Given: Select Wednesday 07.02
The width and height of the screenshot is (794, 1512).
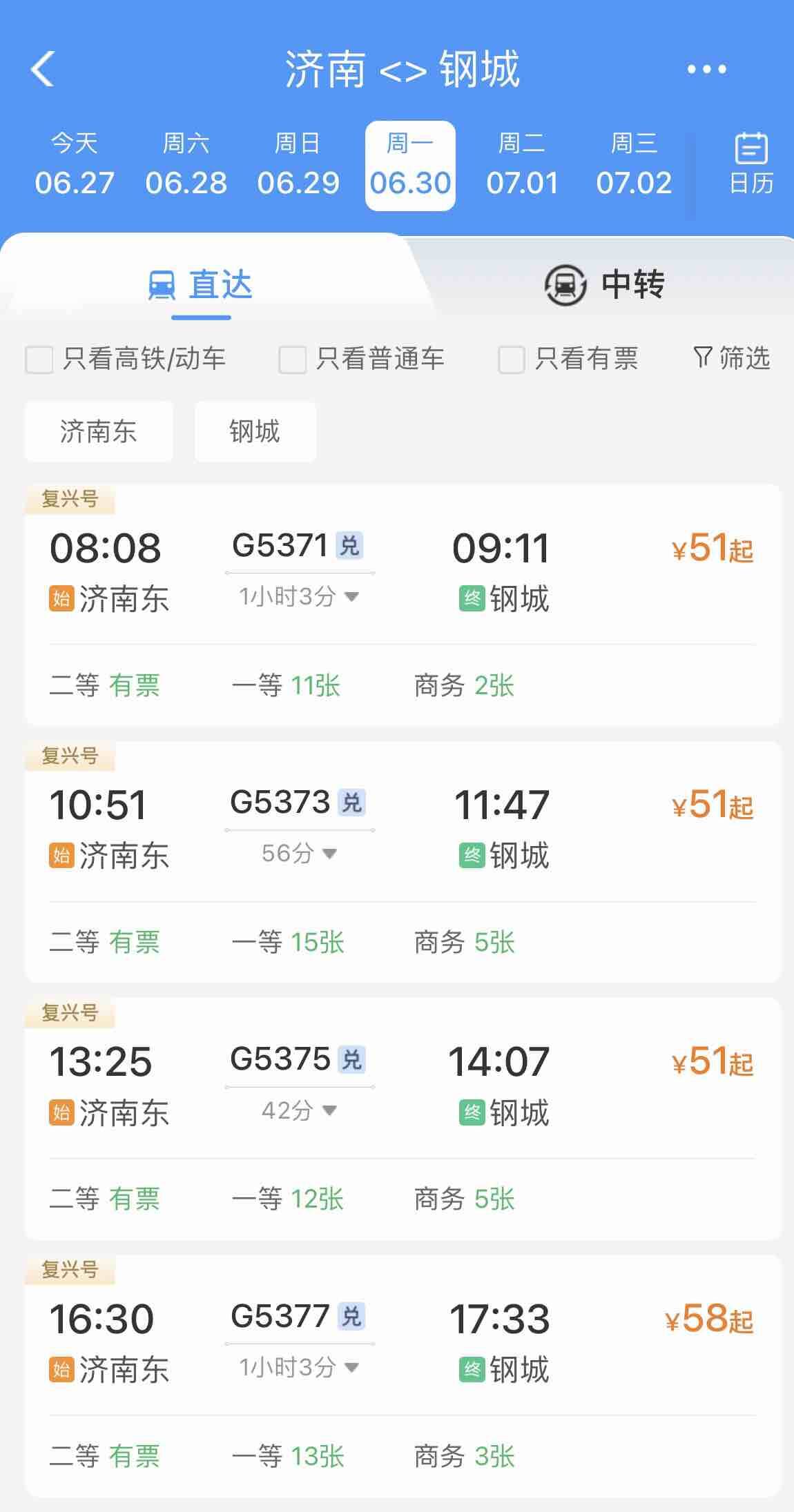Looking at the screenshot, I should click(634, 166).
